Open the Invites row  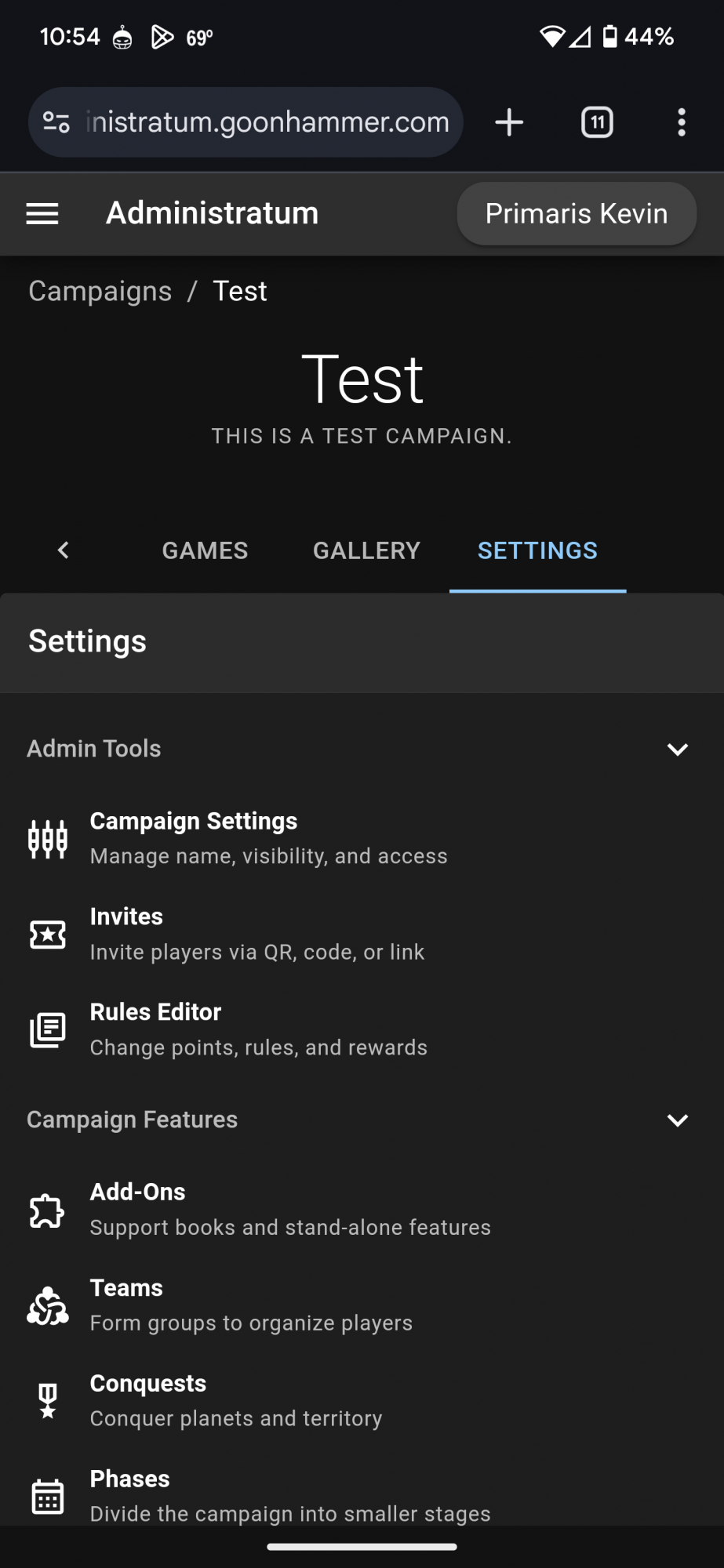coord(256,934)
